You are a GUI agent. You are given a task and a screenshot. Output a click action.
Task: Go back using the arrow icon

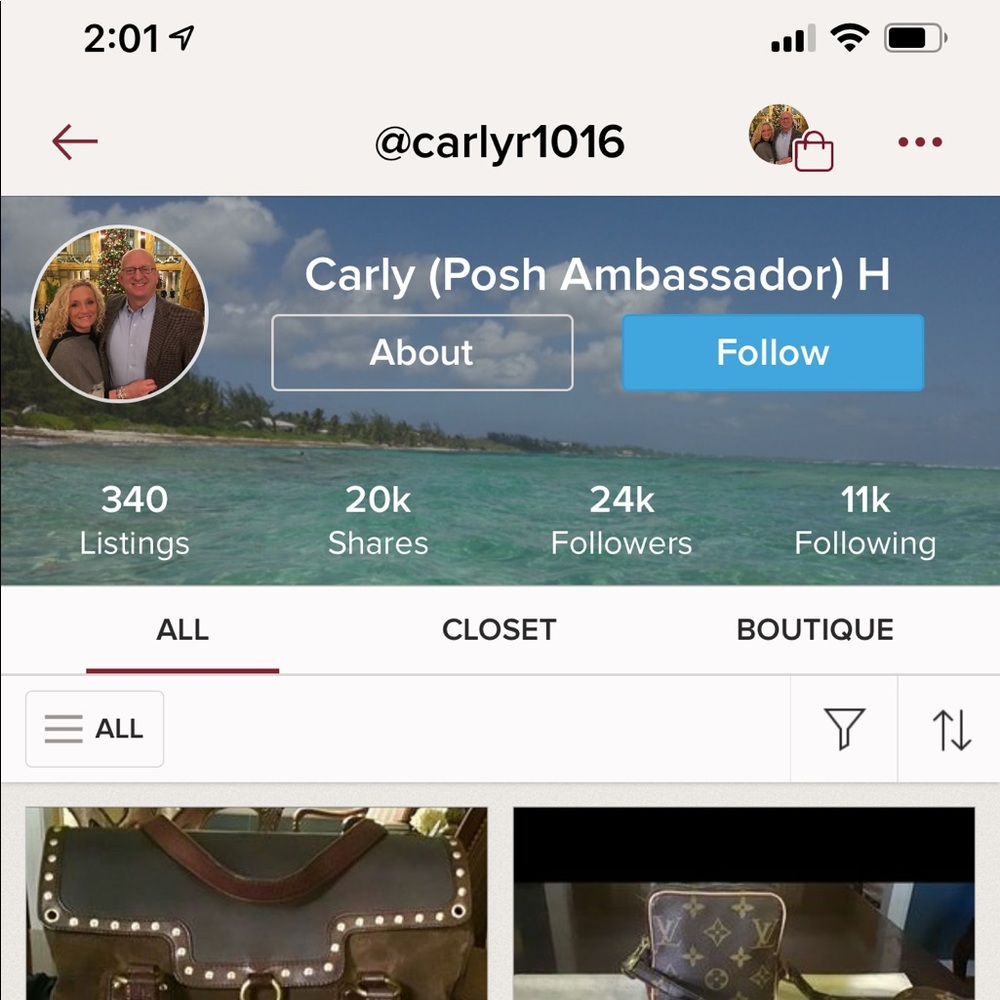[75, 142]
